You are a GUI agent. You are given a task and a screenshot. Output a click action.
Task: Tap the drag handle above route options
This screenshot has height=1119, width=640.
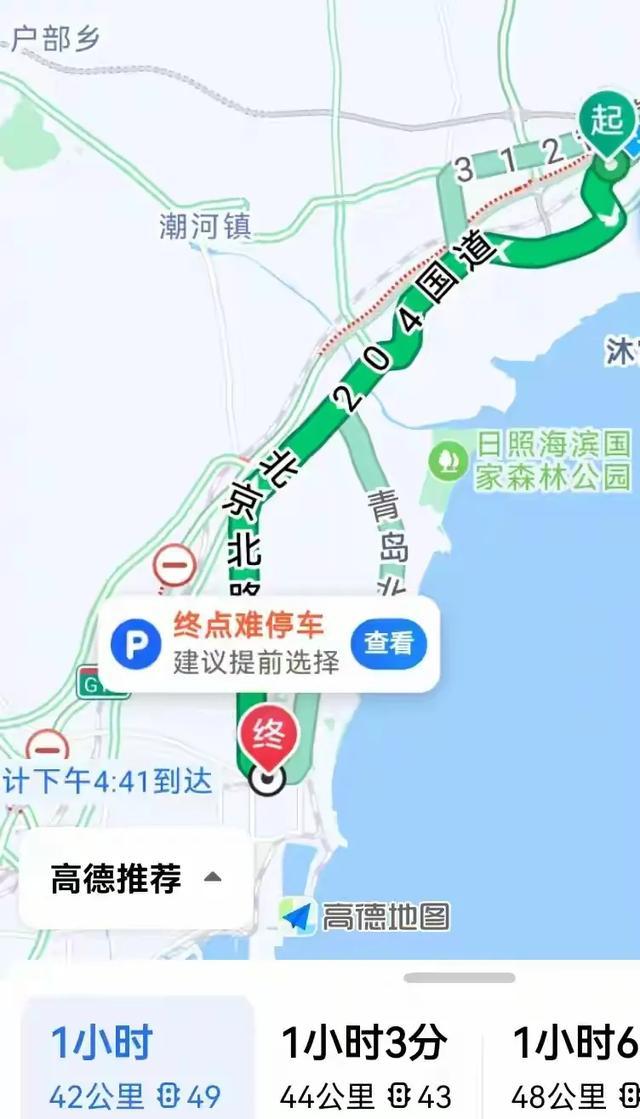coord(460,977)
